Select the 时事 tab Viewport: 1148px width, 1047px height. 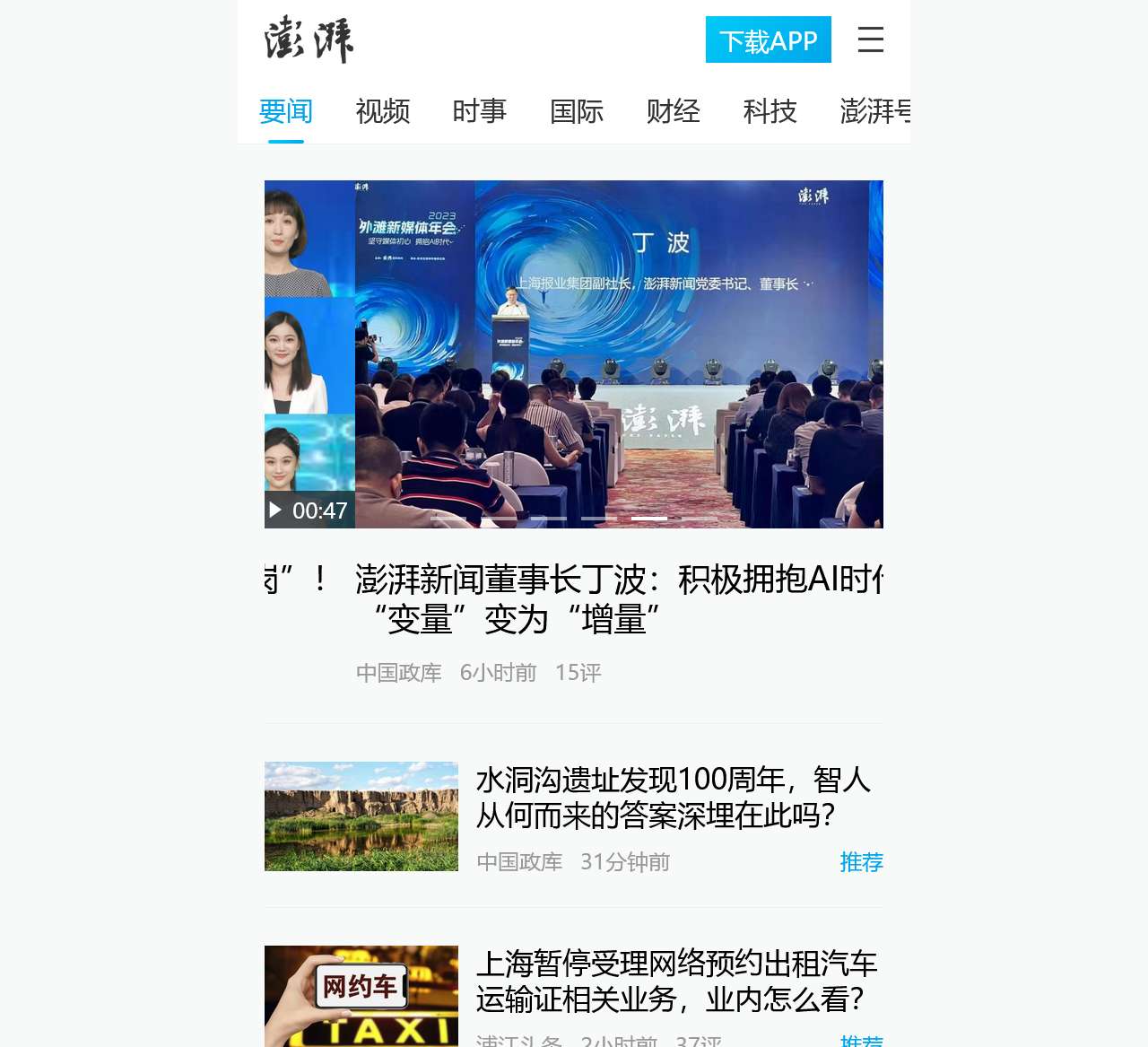coord(480,111)
